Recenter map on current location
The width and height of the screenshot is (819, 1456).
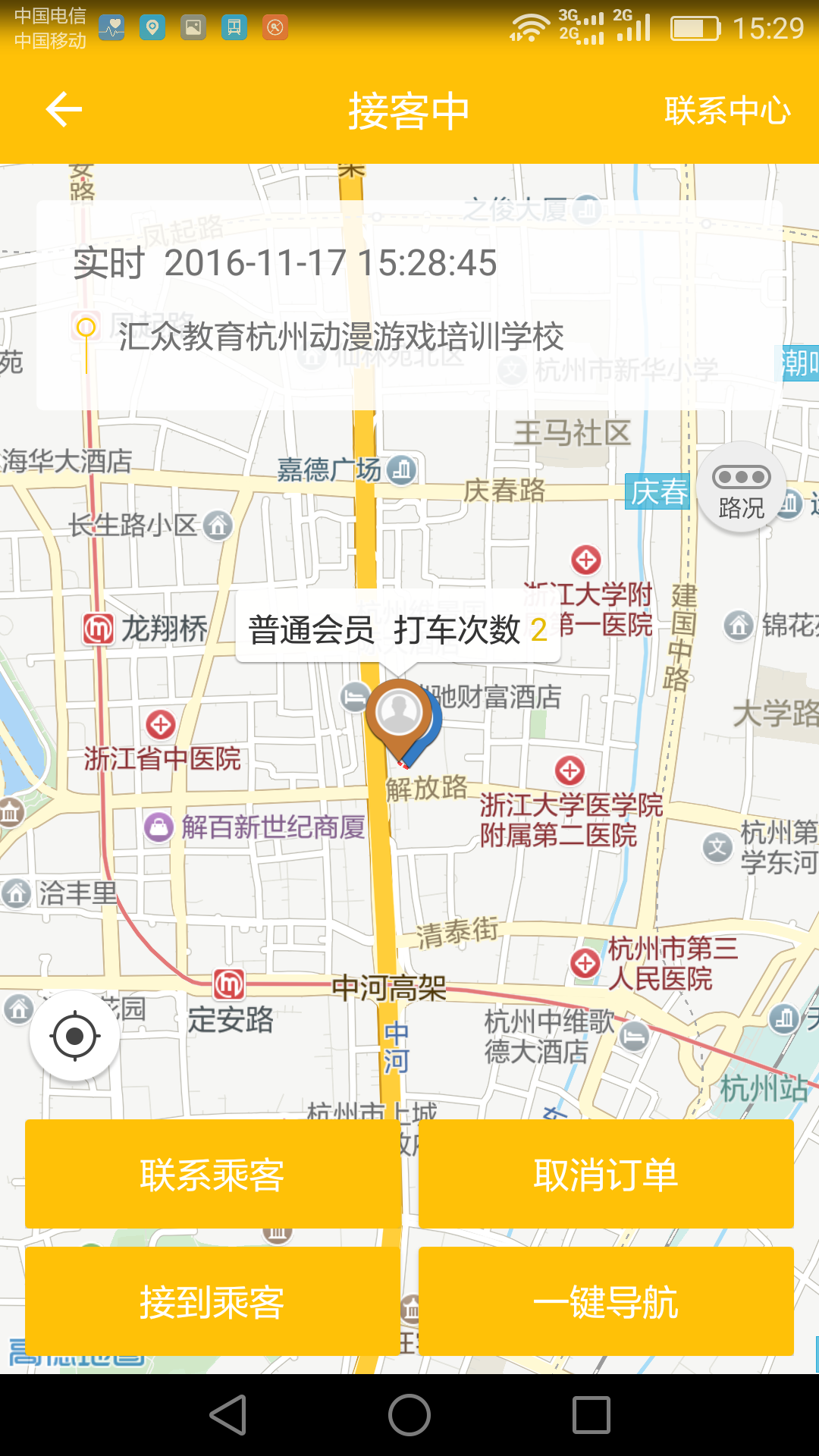coord(74,1035)
